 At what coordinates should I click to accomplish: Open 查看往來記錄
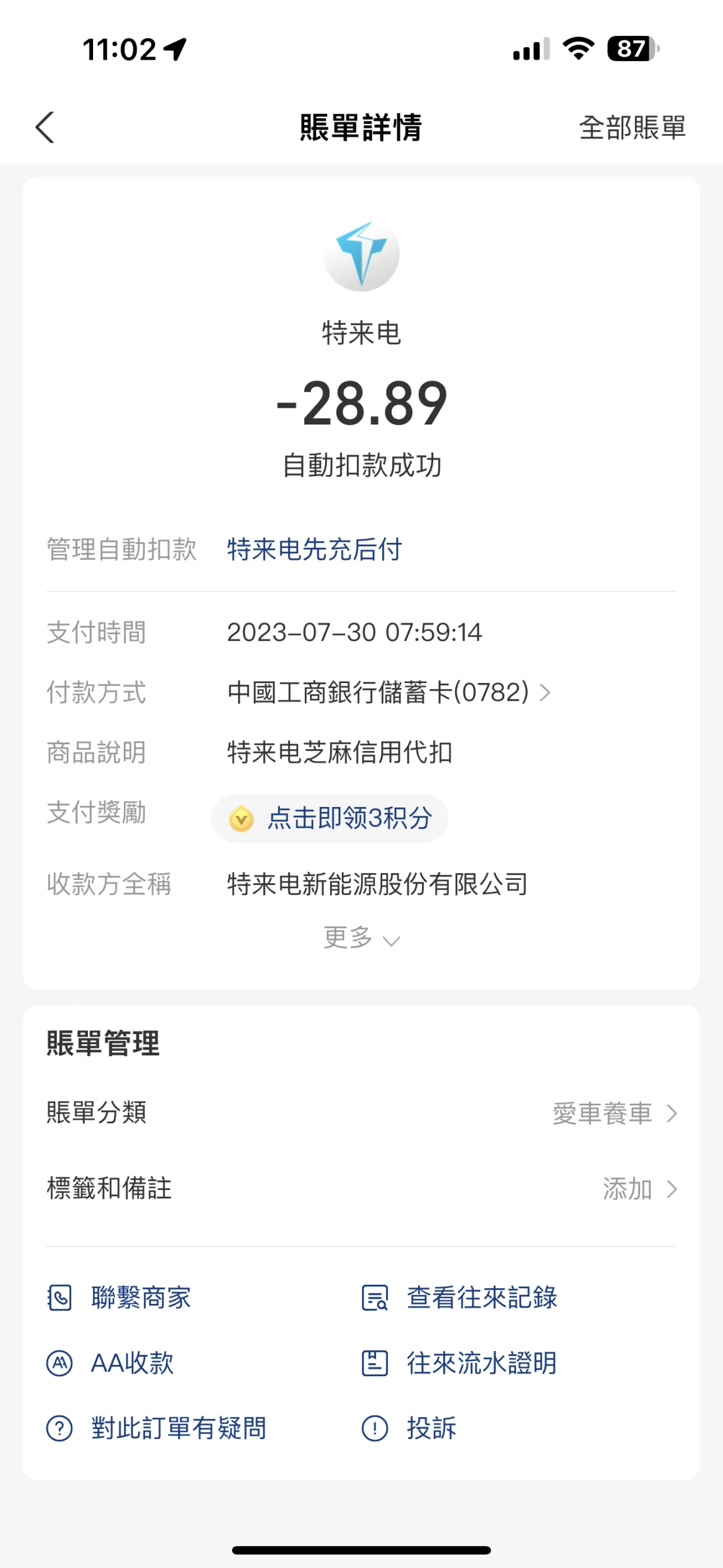[x=460, y=1298]
